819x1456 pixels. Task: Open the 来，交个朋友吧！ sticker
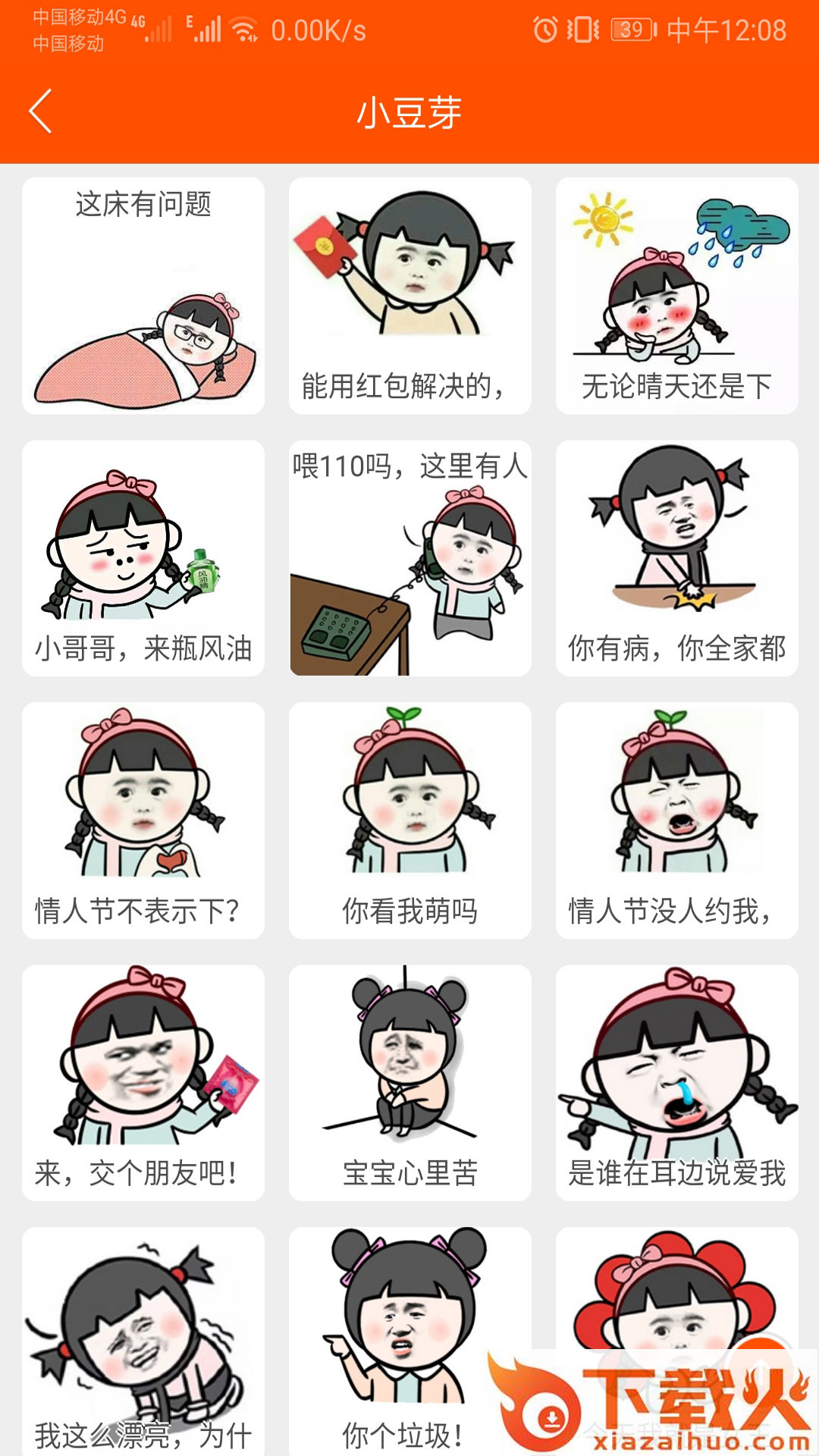point(143,1083)
